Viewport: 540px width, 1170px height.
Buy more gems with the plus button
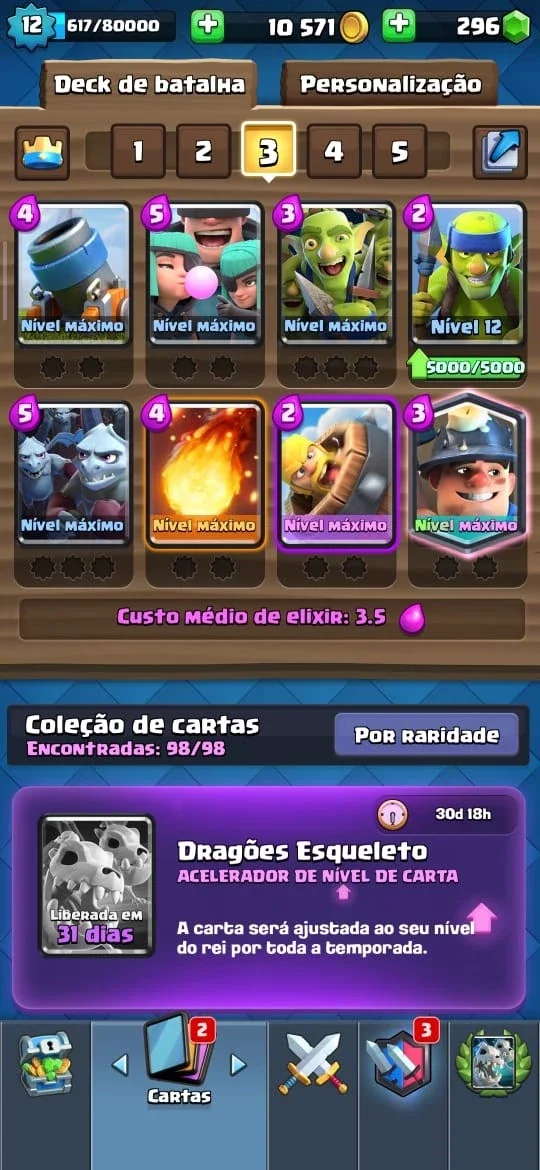[x=399, y=27]
